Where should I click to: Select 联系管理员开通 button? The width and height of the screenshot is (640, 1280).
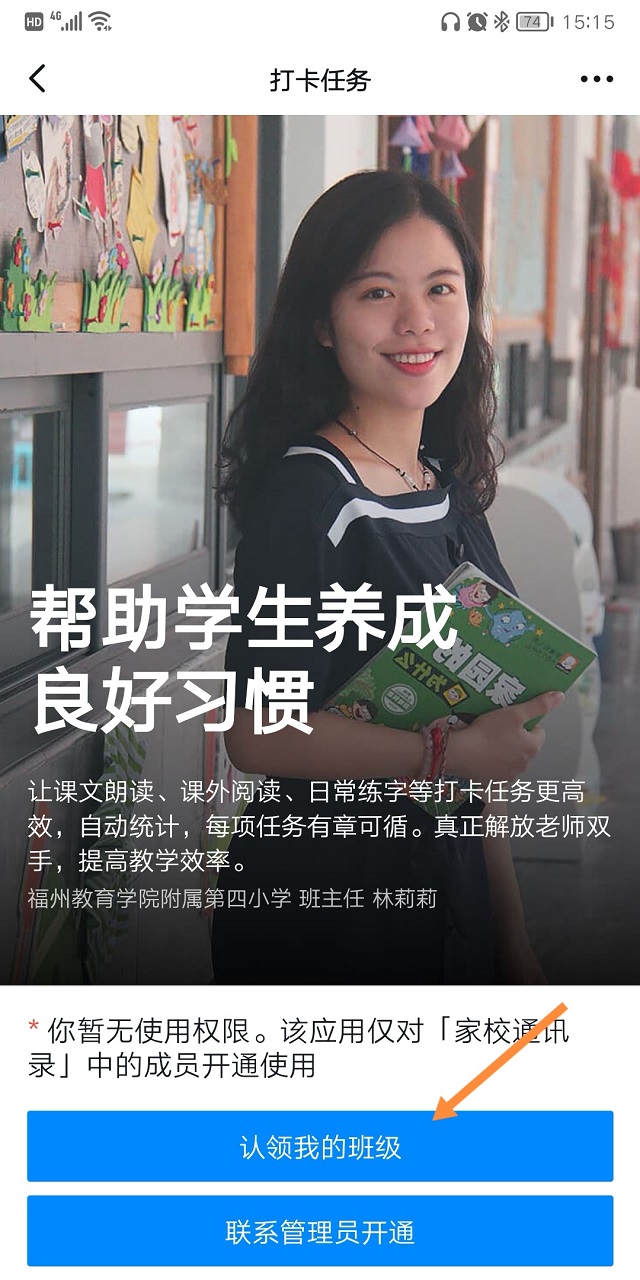[x=320, y=1231]
